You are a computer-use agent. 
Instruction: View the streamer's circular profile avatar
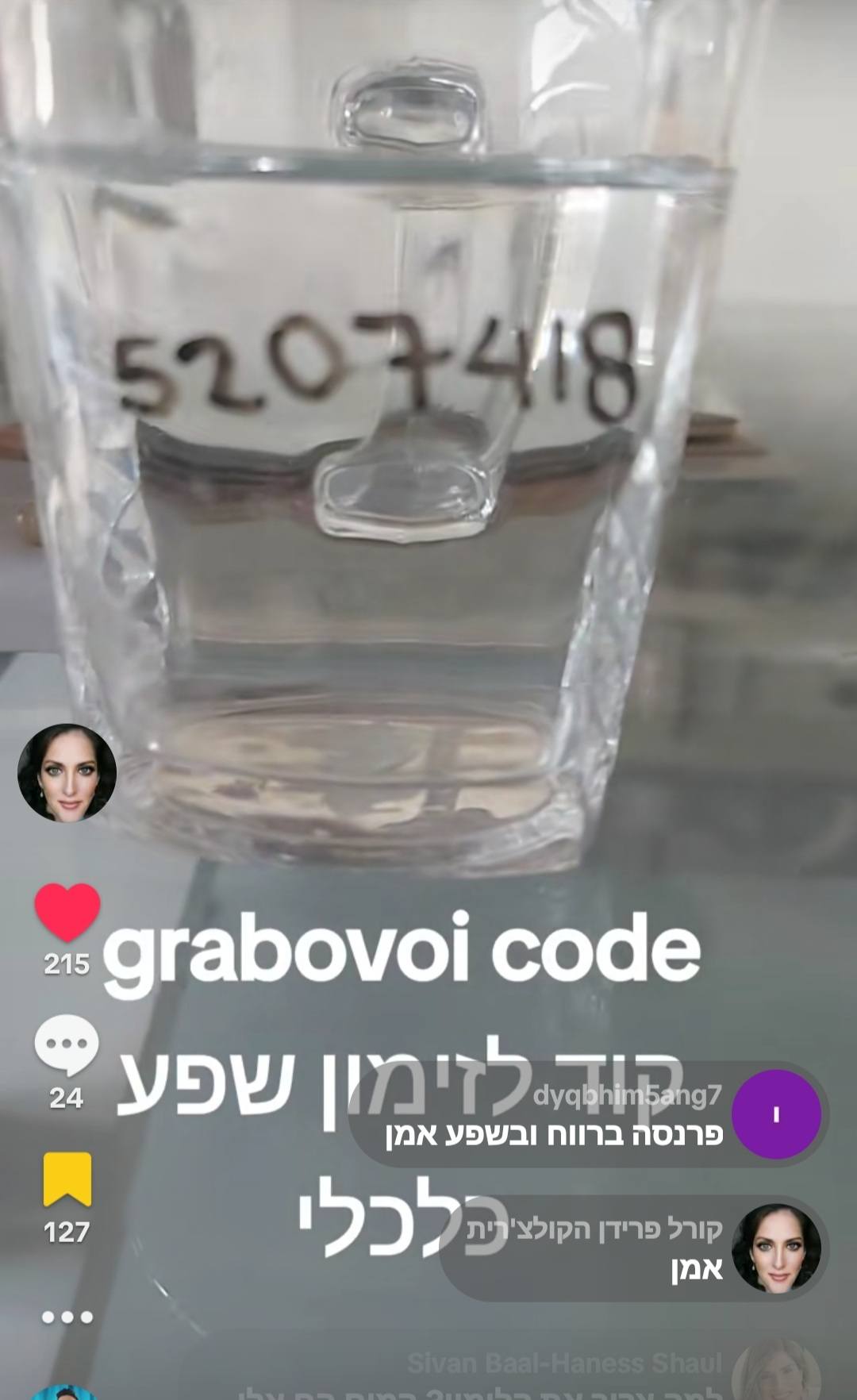(67, 772)
